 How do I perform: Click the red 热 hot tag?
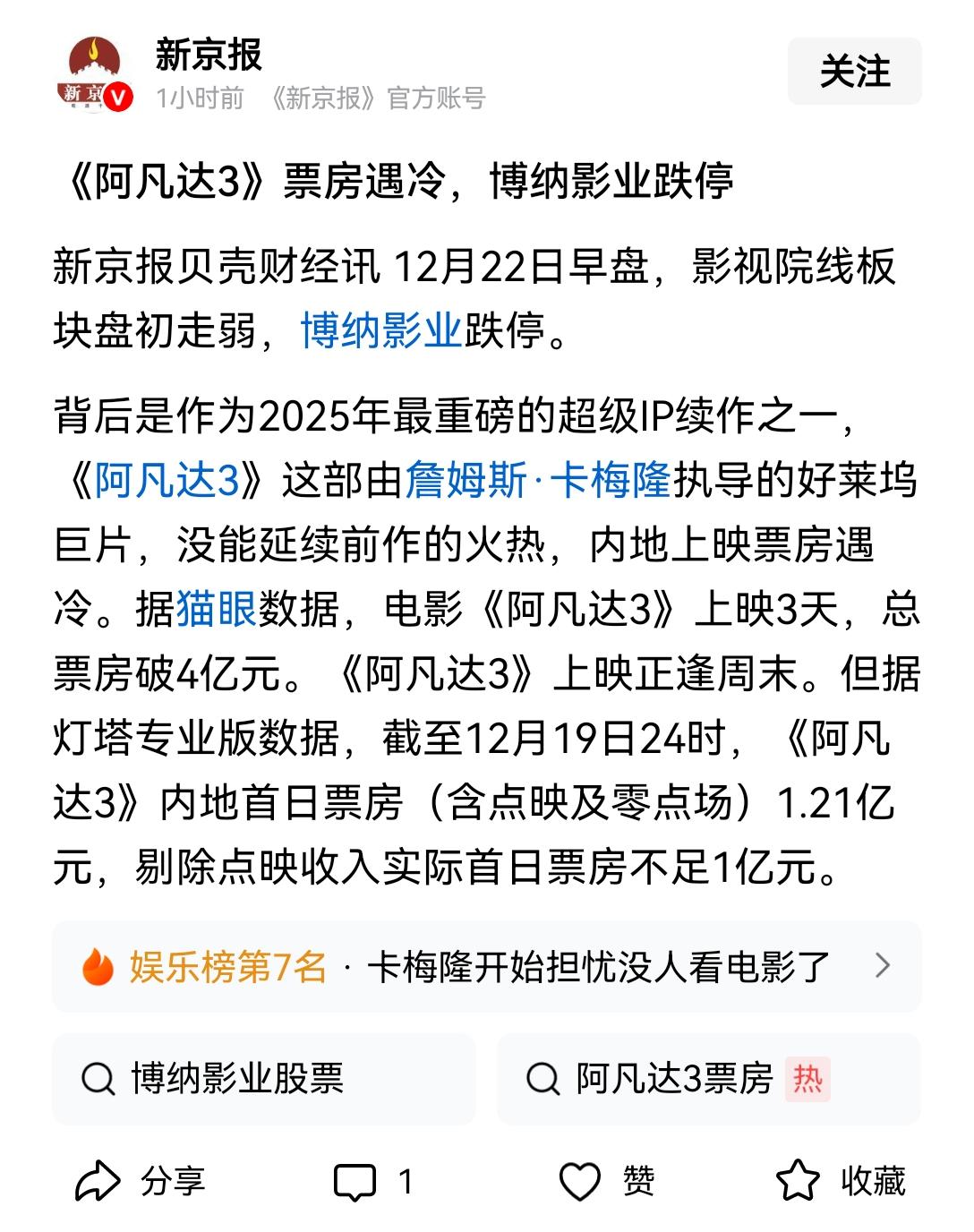click(x=809, y=1081)
